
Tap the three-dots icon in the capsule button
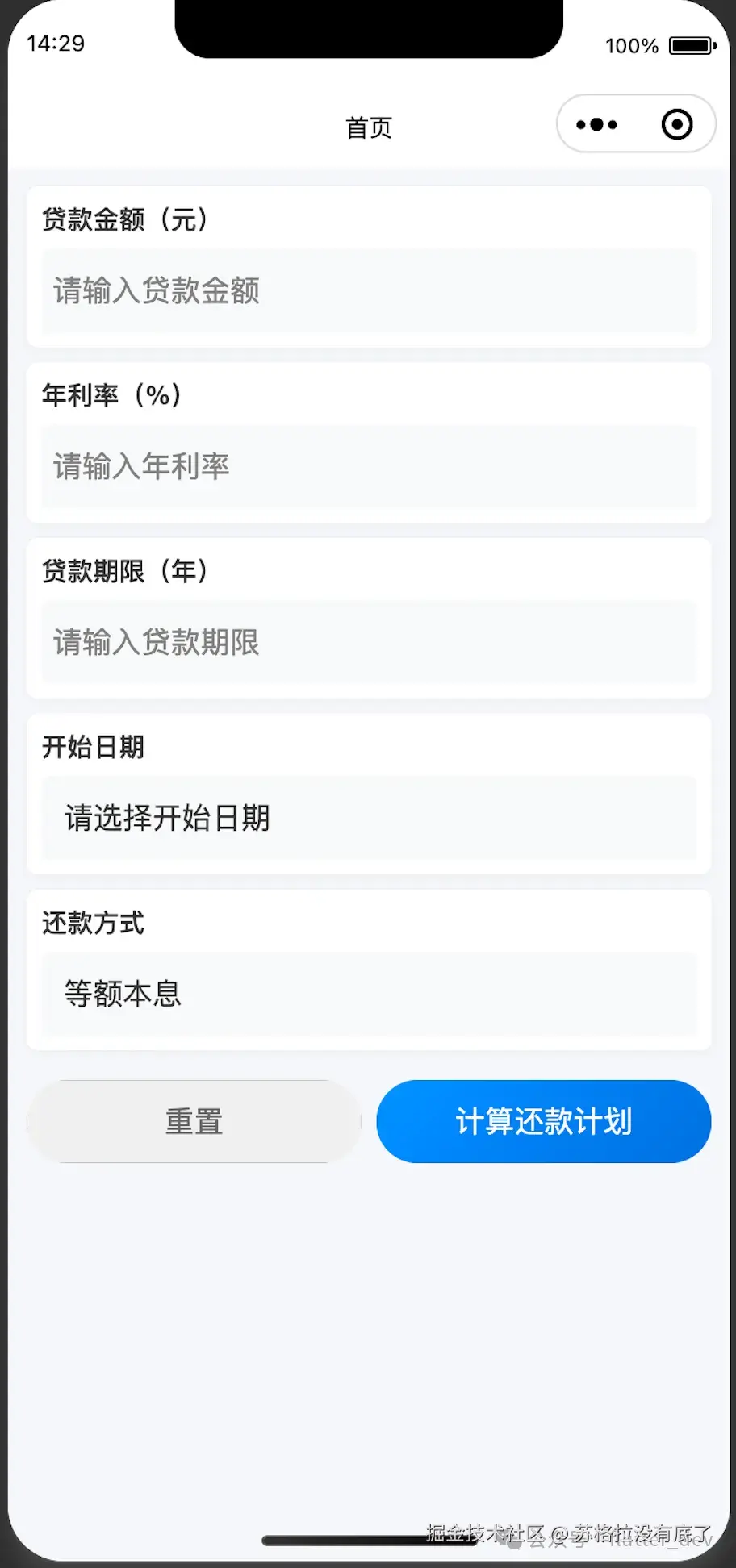point(596,123)
